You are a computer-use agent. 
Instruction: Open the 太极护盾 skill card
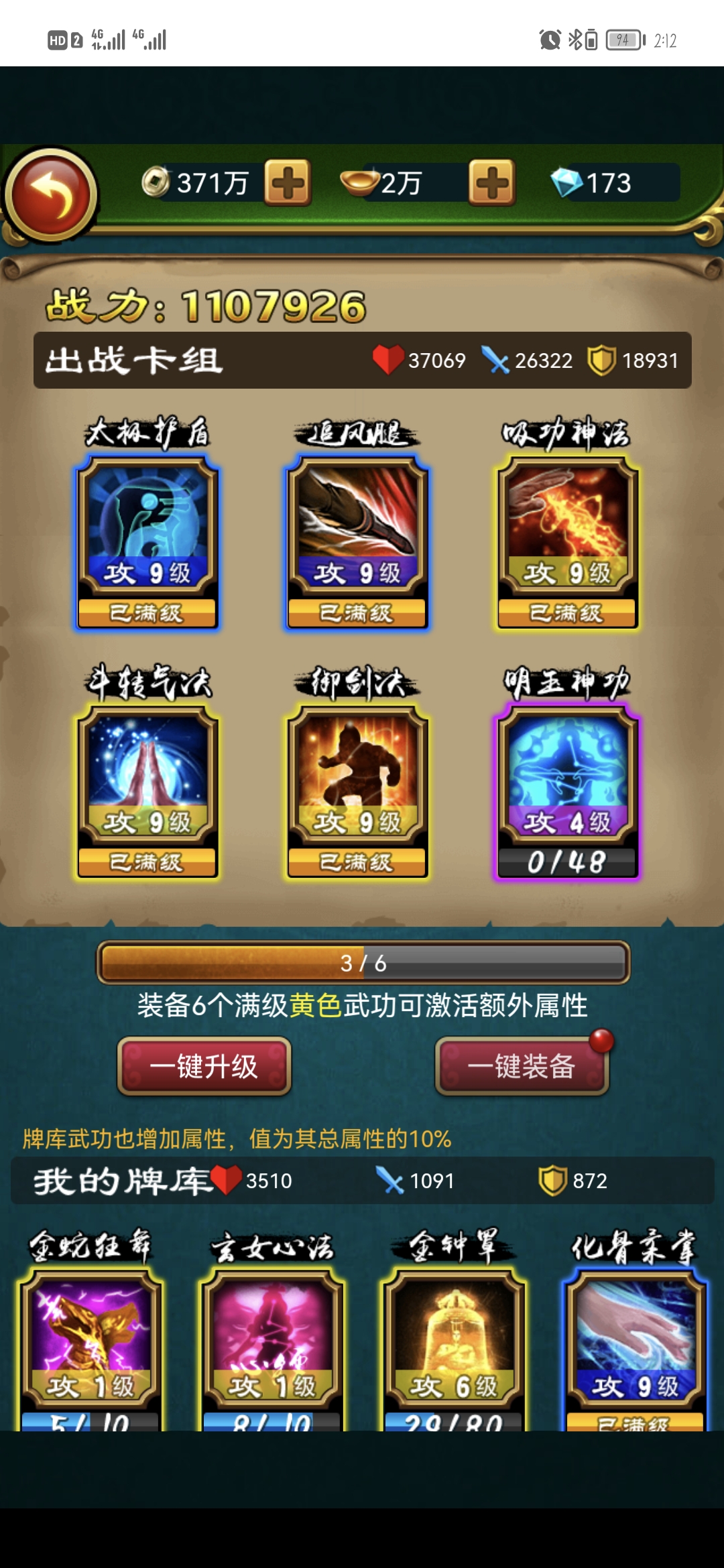(147, 529)
